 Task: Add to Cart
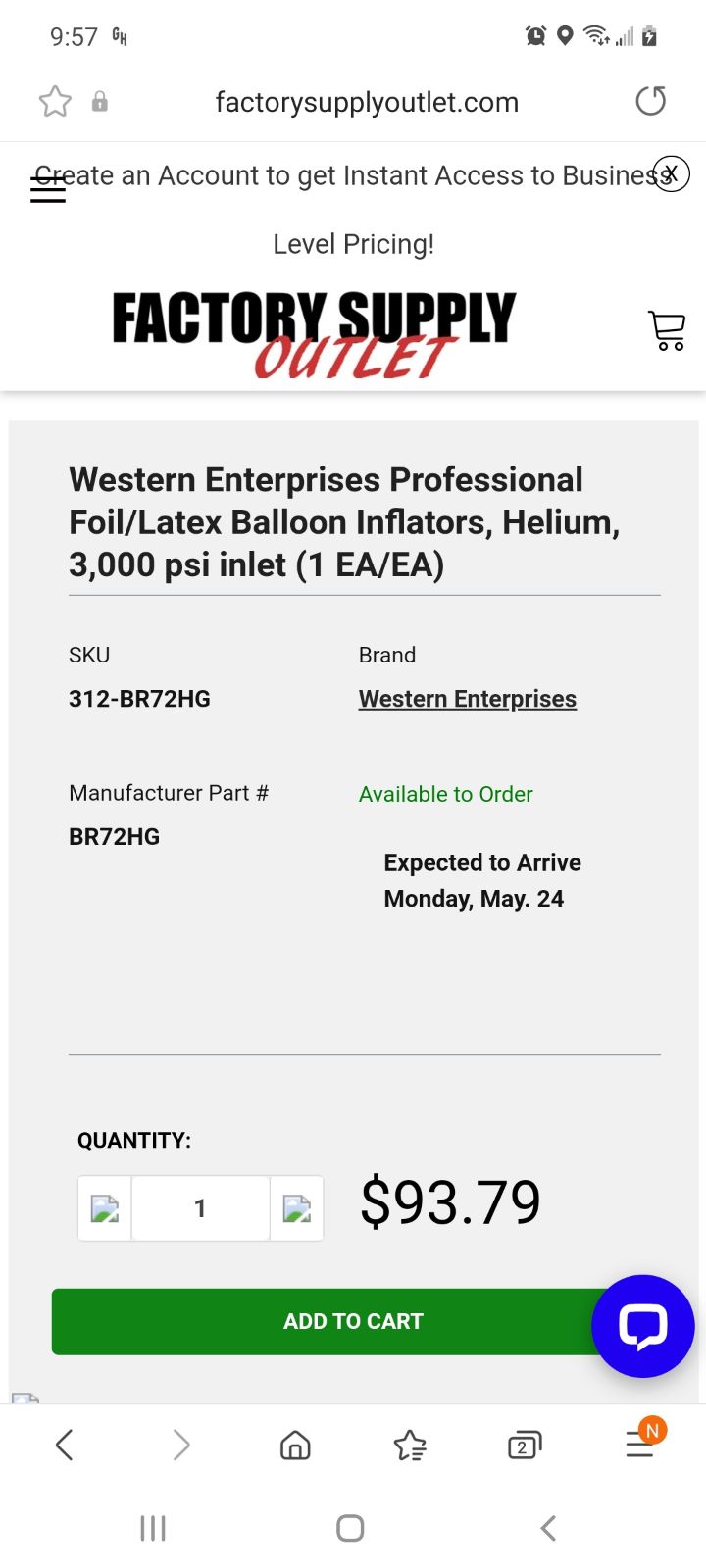coord(353,1321)
